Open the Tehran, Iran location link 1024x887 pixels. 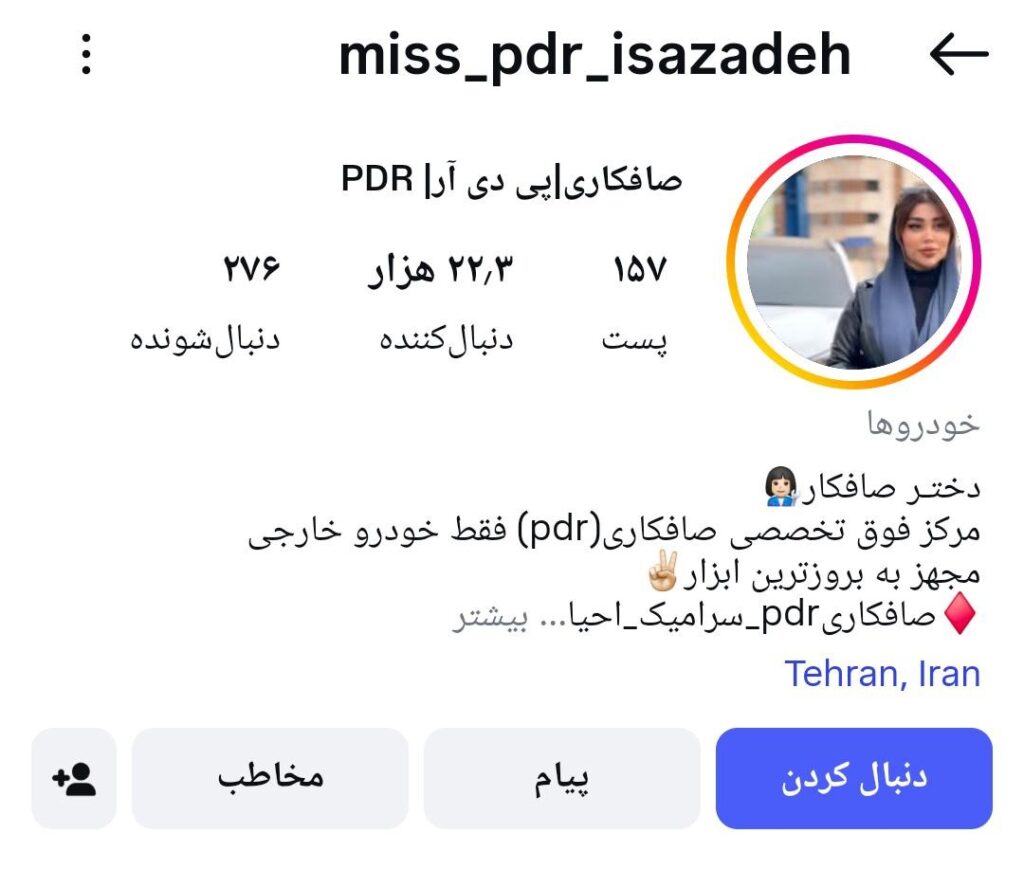(882, 673)
